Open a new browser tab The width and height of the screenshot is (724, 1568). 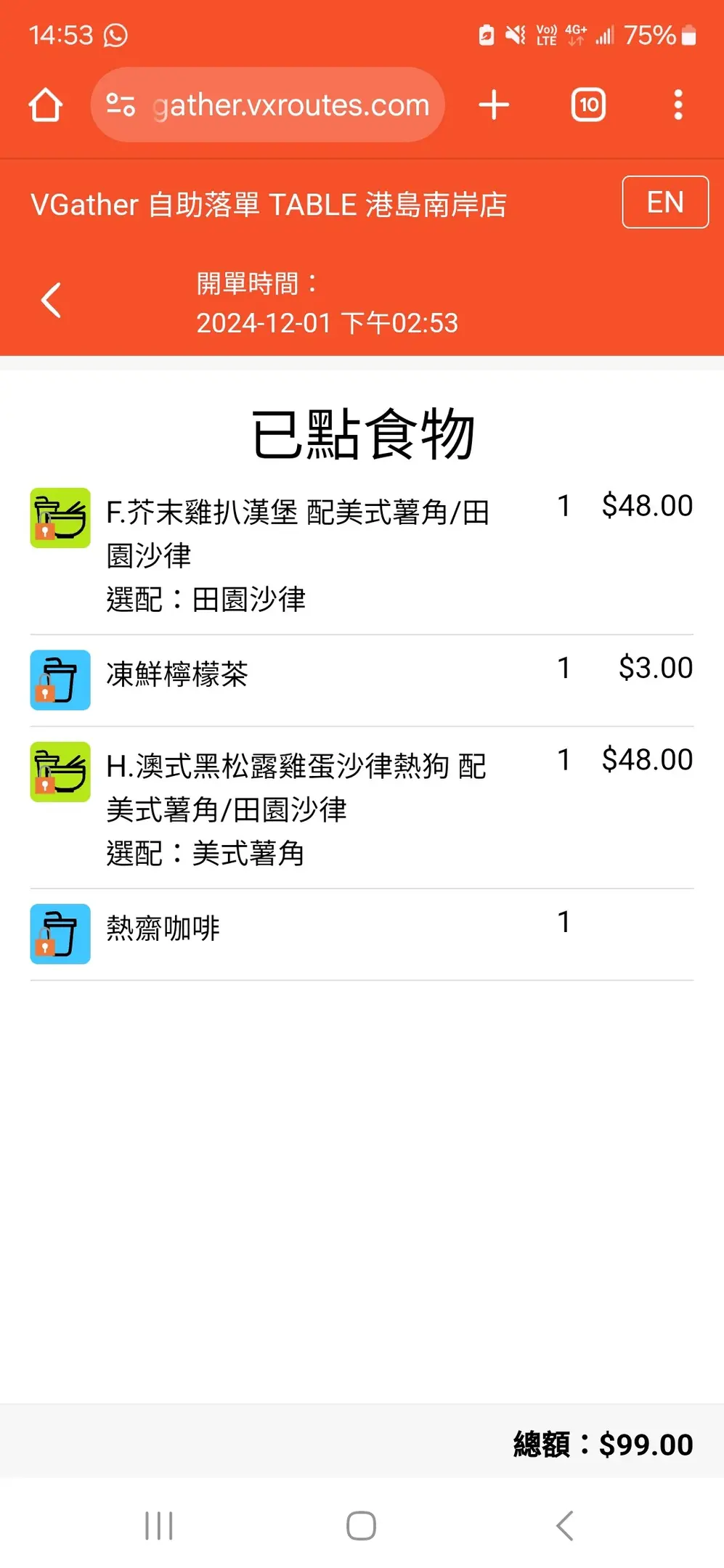pos(494,105)
